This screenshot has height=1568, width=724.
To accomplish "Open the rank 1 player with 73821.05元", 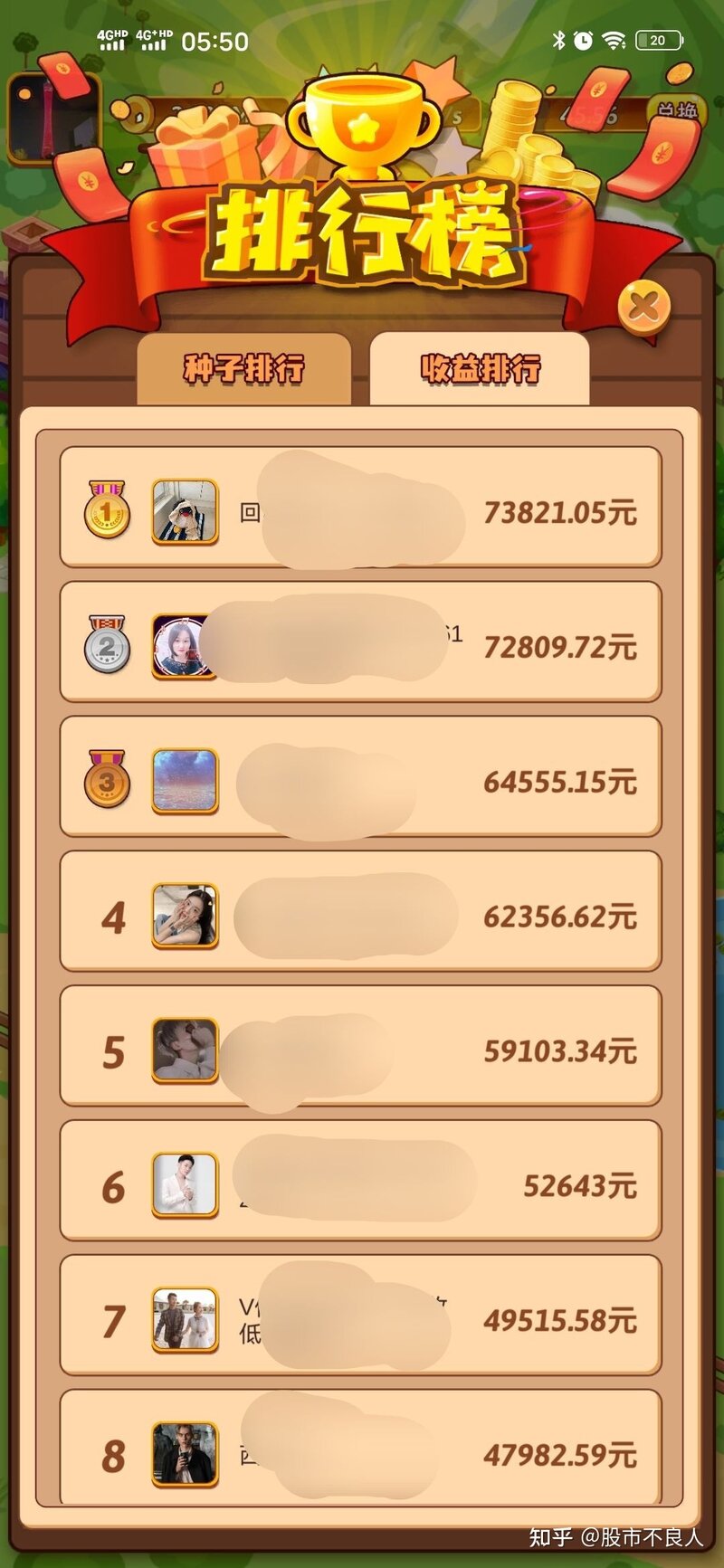I will pyautogui.click(x=360, y=508).
